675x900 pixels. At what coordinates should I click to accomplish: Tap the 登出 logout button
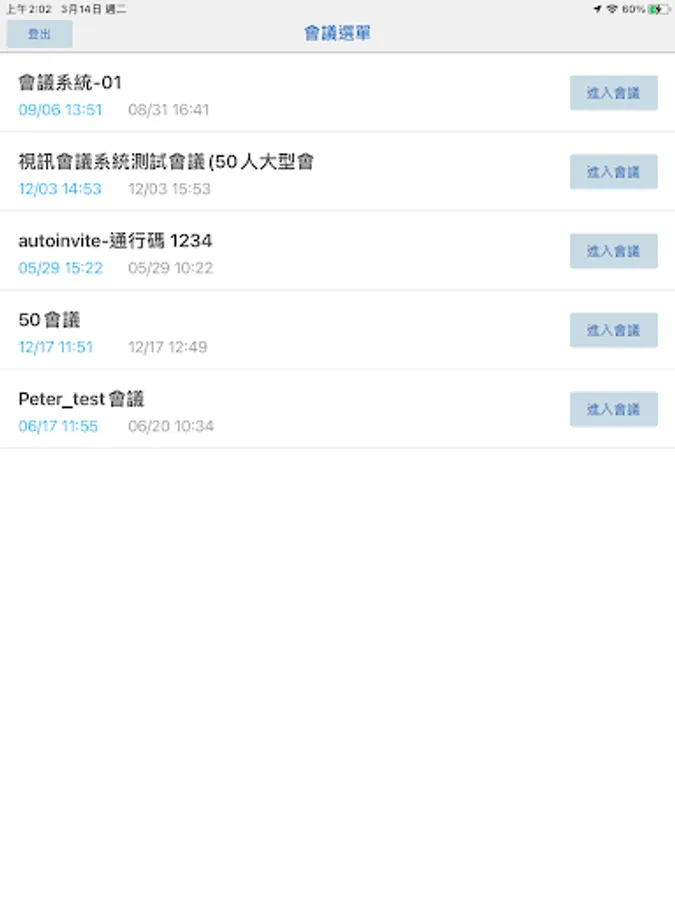click(39, 34)
